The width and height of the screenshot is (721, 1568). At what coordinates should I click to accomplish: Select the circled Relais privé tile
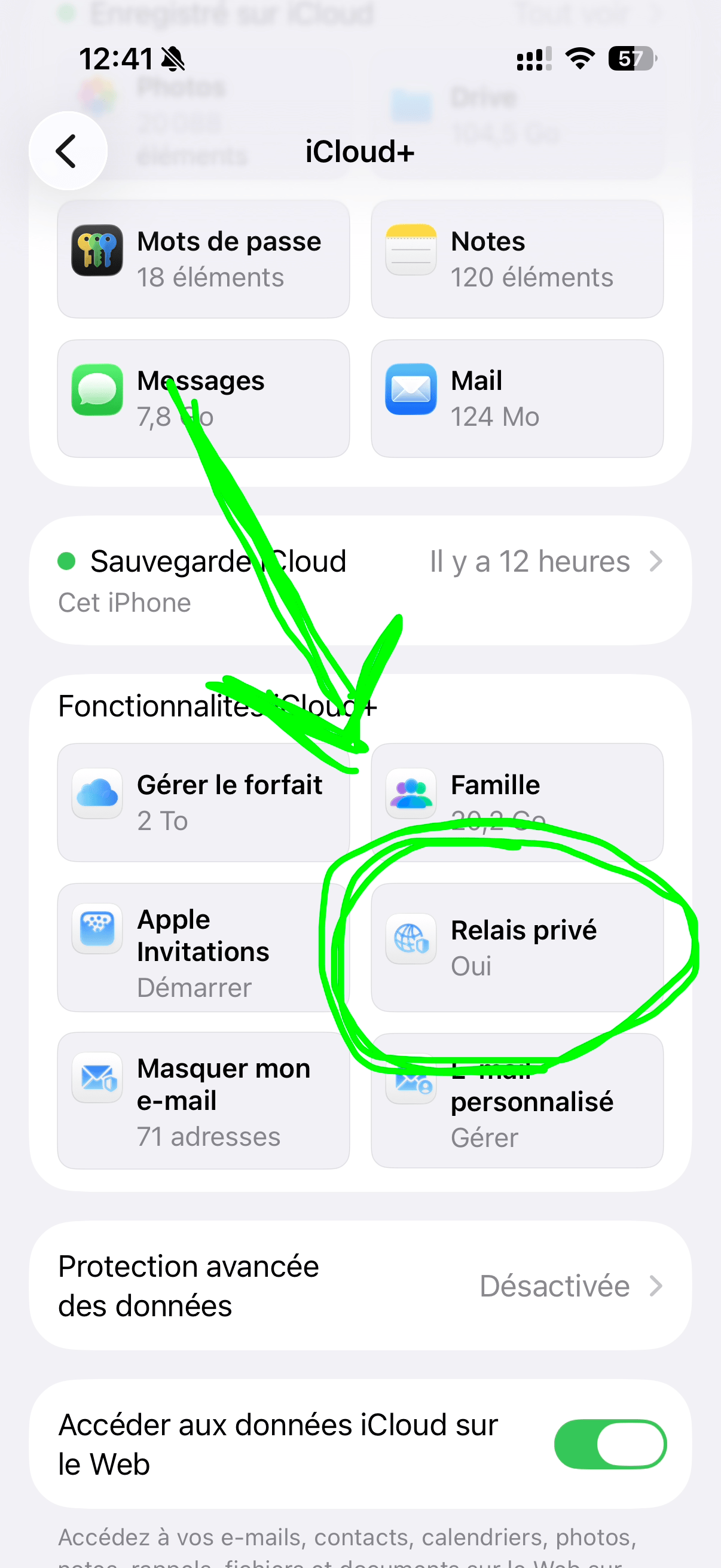click(517, 947)
